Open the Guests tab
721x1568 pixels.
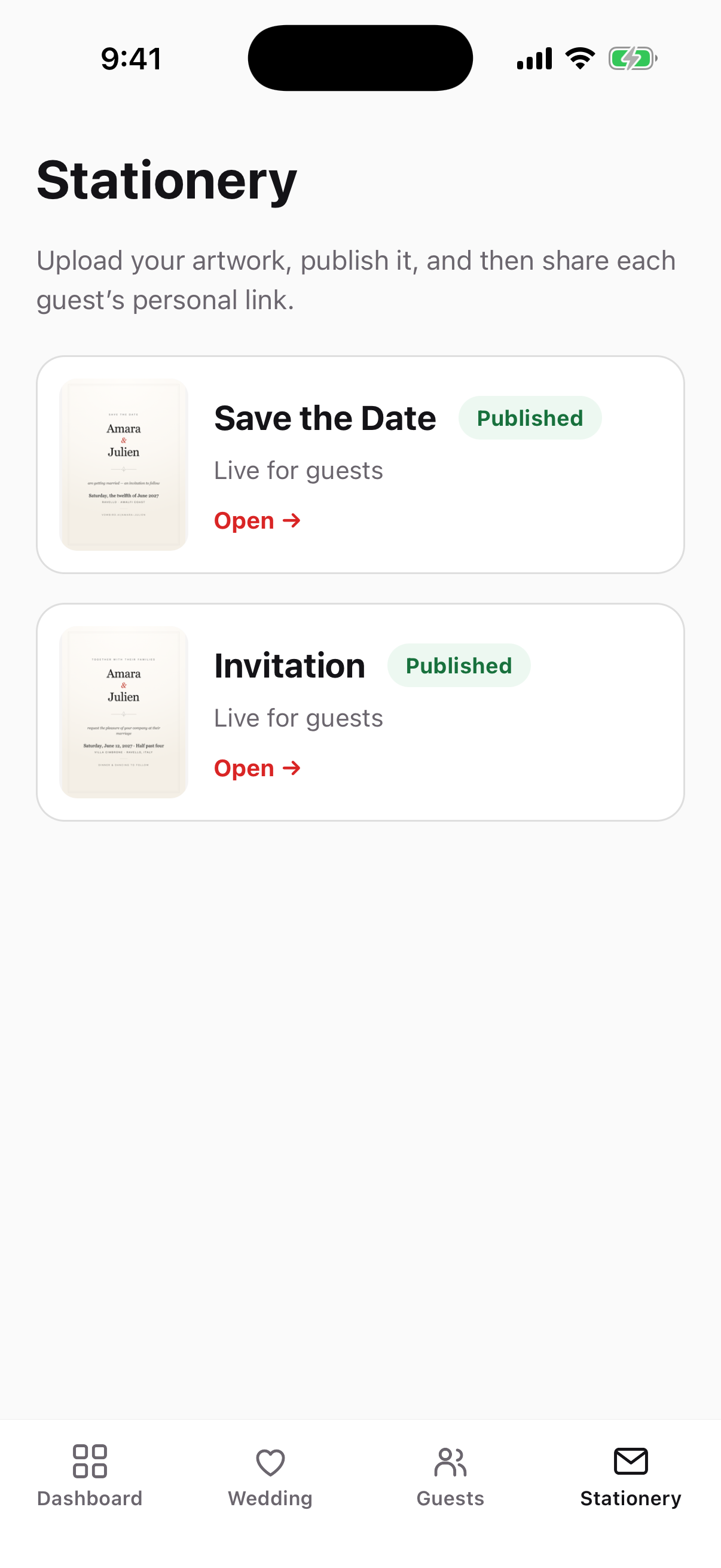click(450, 1475)
